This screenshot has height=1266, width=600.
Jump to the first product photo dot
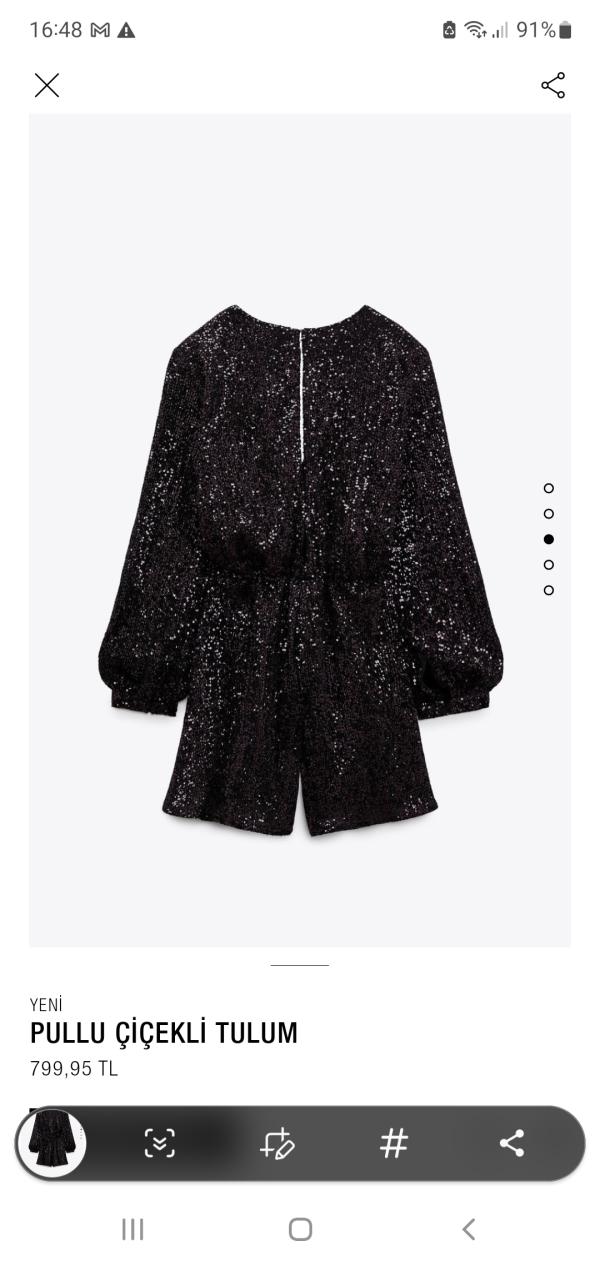coord(548,488)
